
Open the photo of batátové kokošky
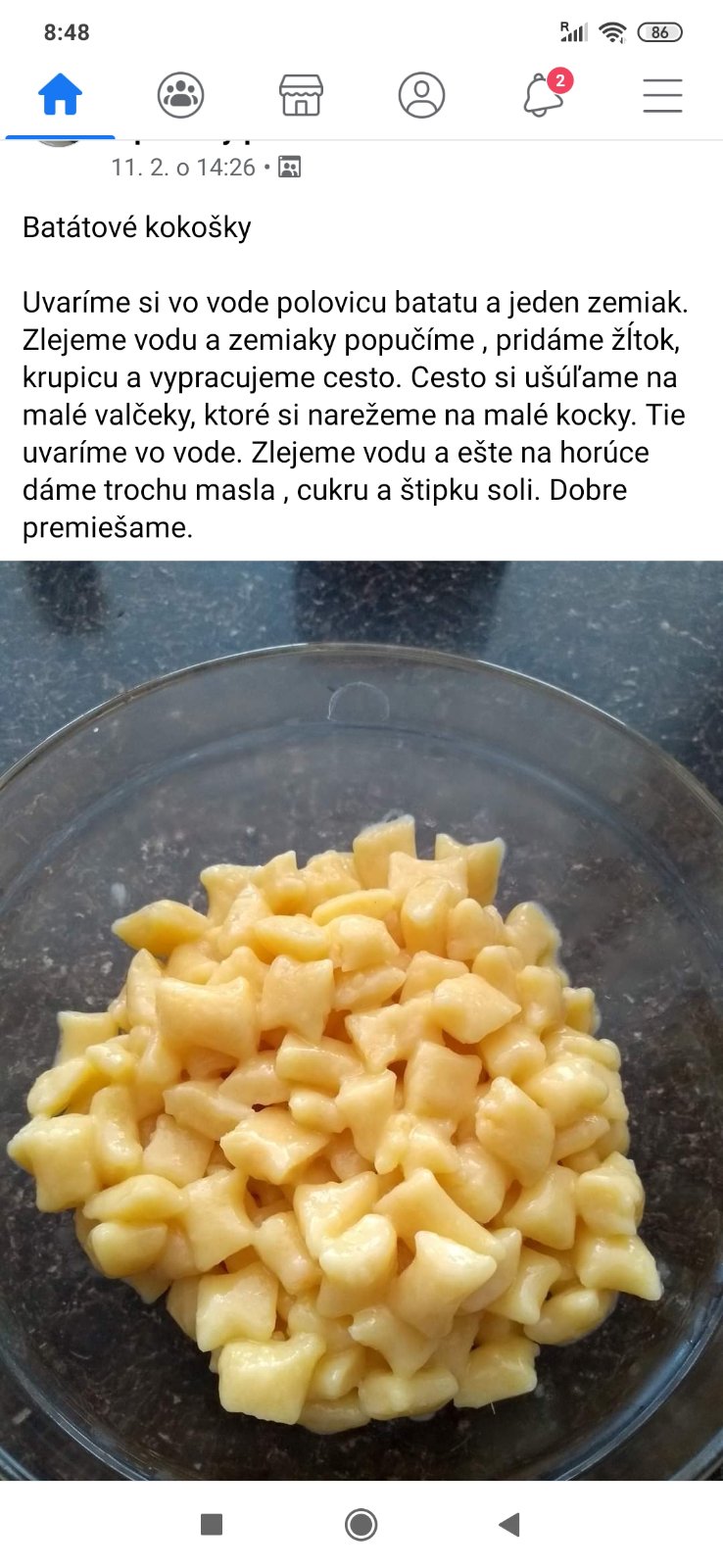click(x=361, y=1019)
